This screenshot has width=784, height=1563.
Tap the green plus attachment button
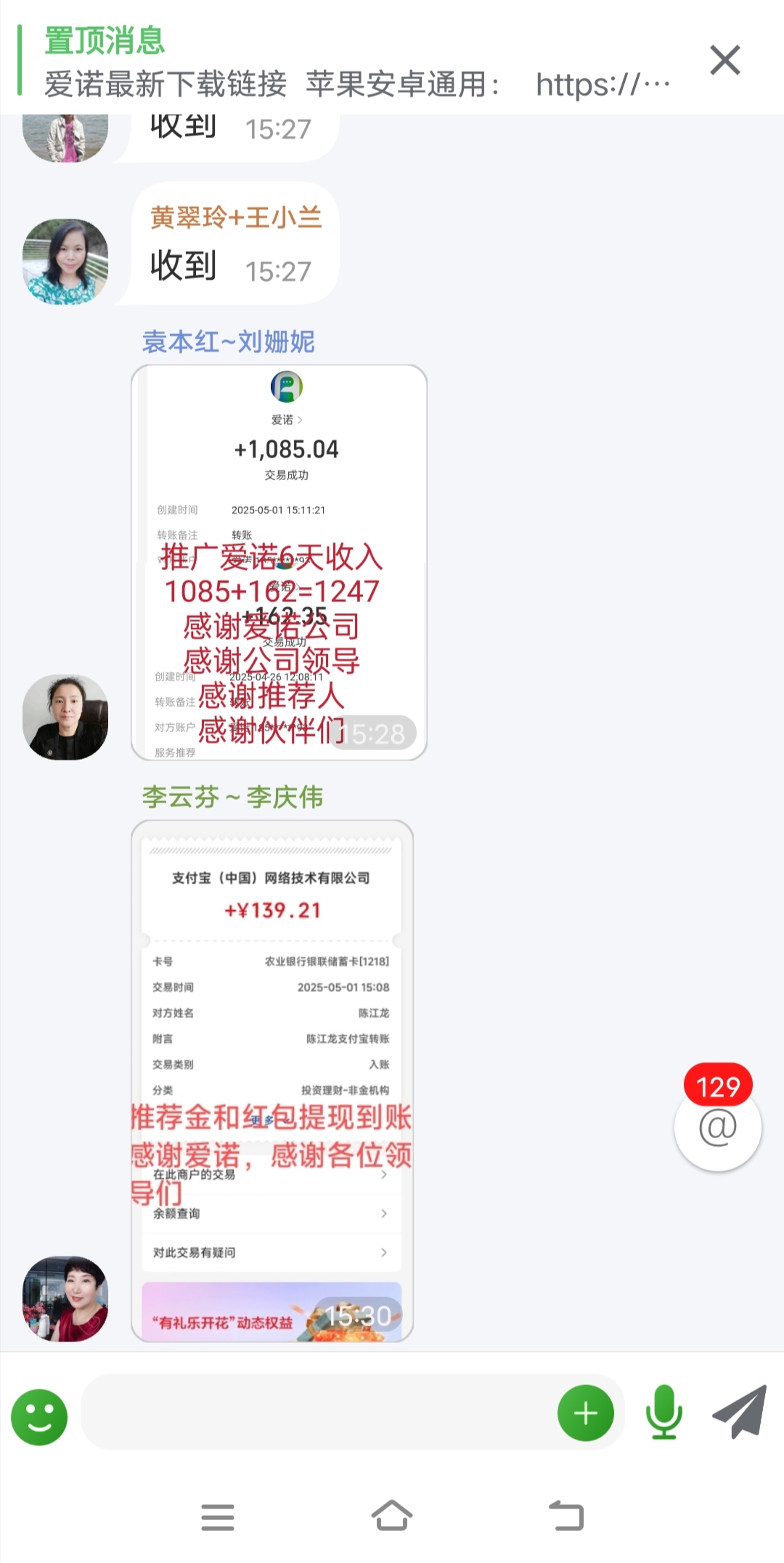pyautogui.click(x=586, y=1413)
